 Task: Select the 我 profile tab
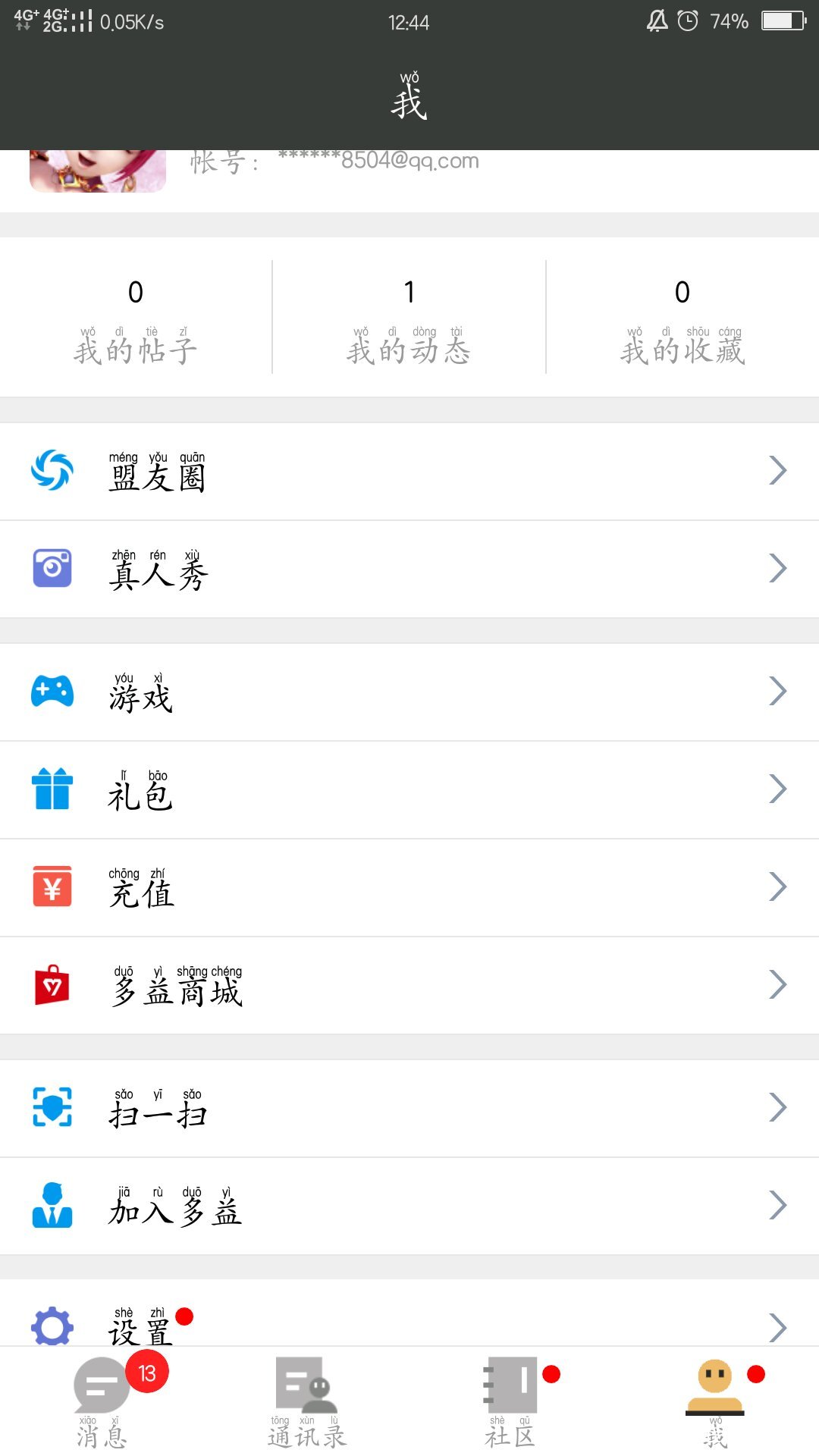click(717, 1401)
